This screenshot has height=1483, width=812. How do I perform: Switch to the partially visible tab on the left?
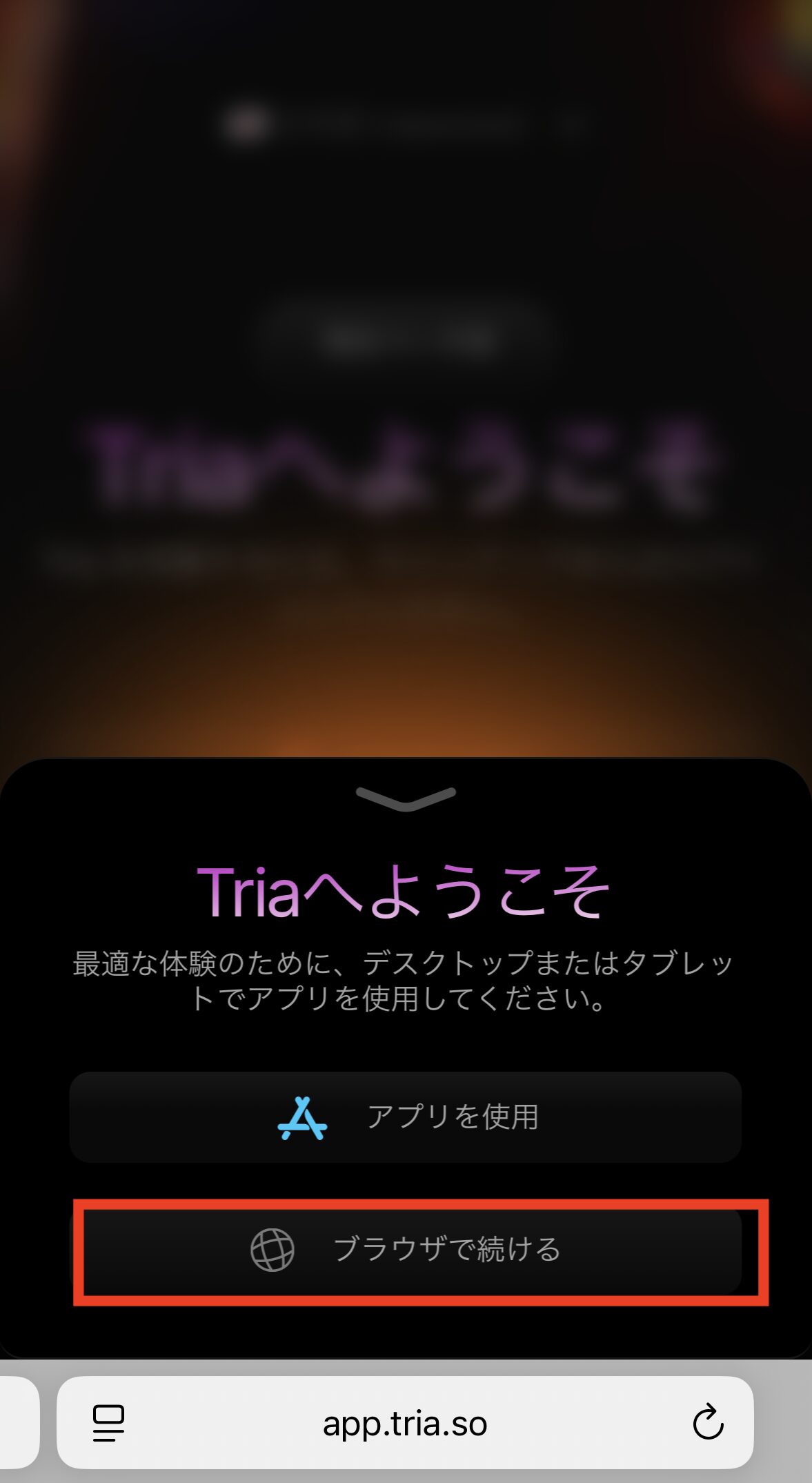[17, 1424]
